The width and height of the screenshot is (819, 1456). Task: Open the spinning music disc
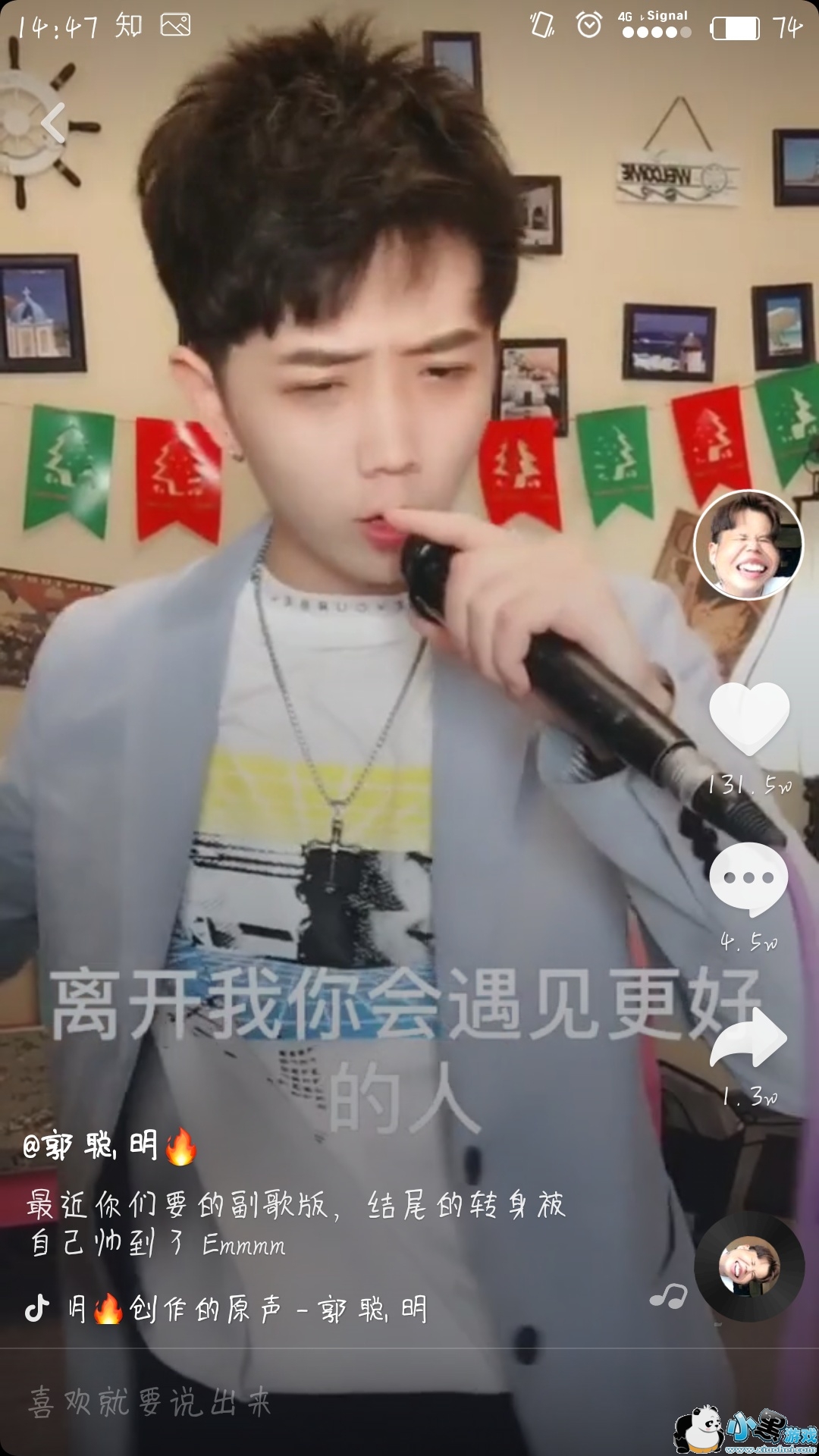point(748,1268)
